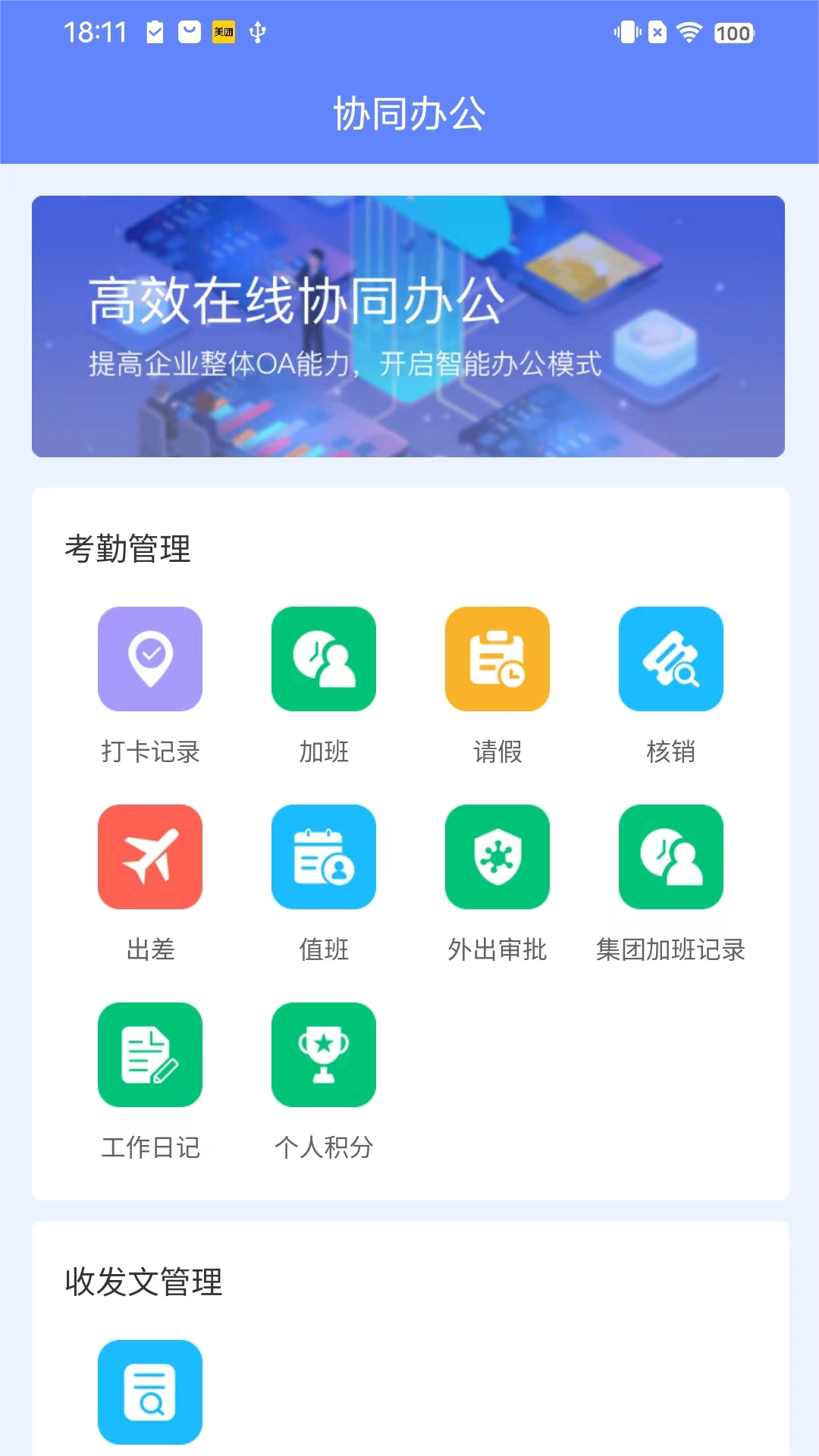Tap the 高效在线协同办公 banner
This screenshot has width=819, height=1456.
coord(408,326)
